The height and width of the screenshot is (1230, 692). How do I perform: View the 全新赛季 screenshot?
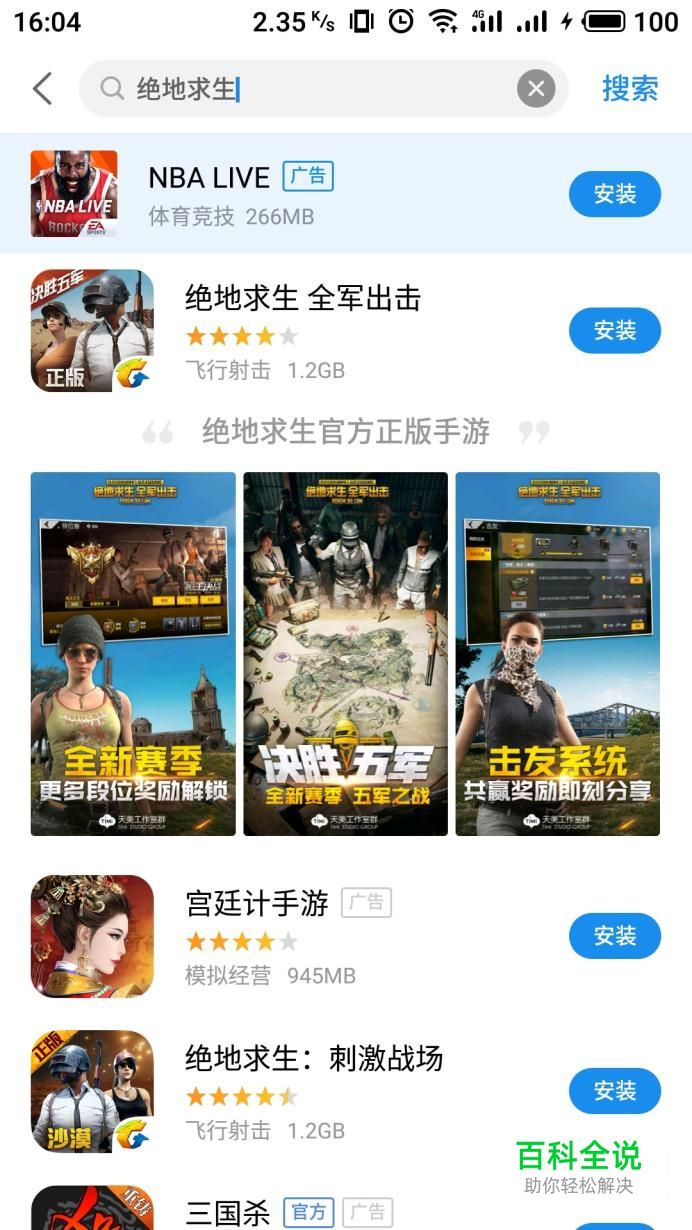(133, 654)
